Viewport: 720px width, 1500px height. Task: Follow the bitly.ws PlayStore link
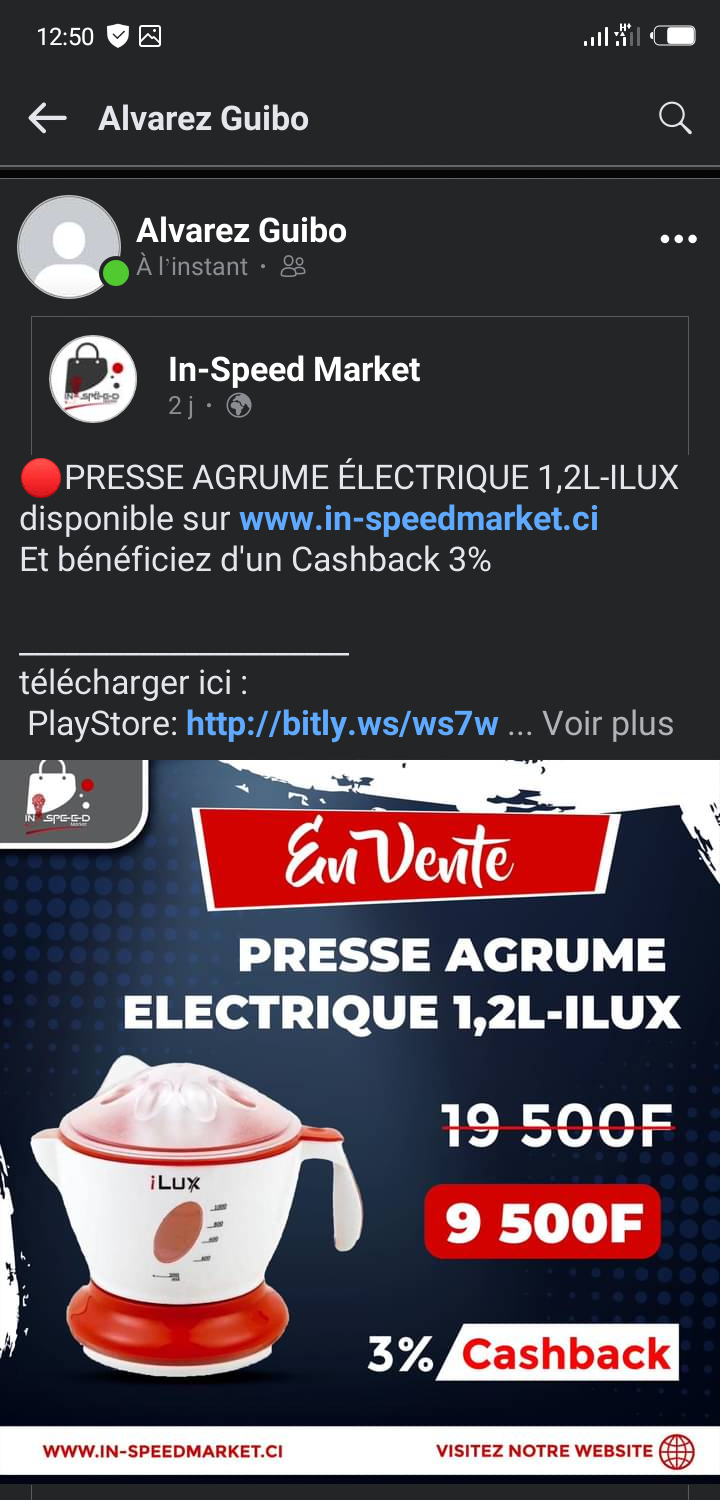[x=342, y=723]
